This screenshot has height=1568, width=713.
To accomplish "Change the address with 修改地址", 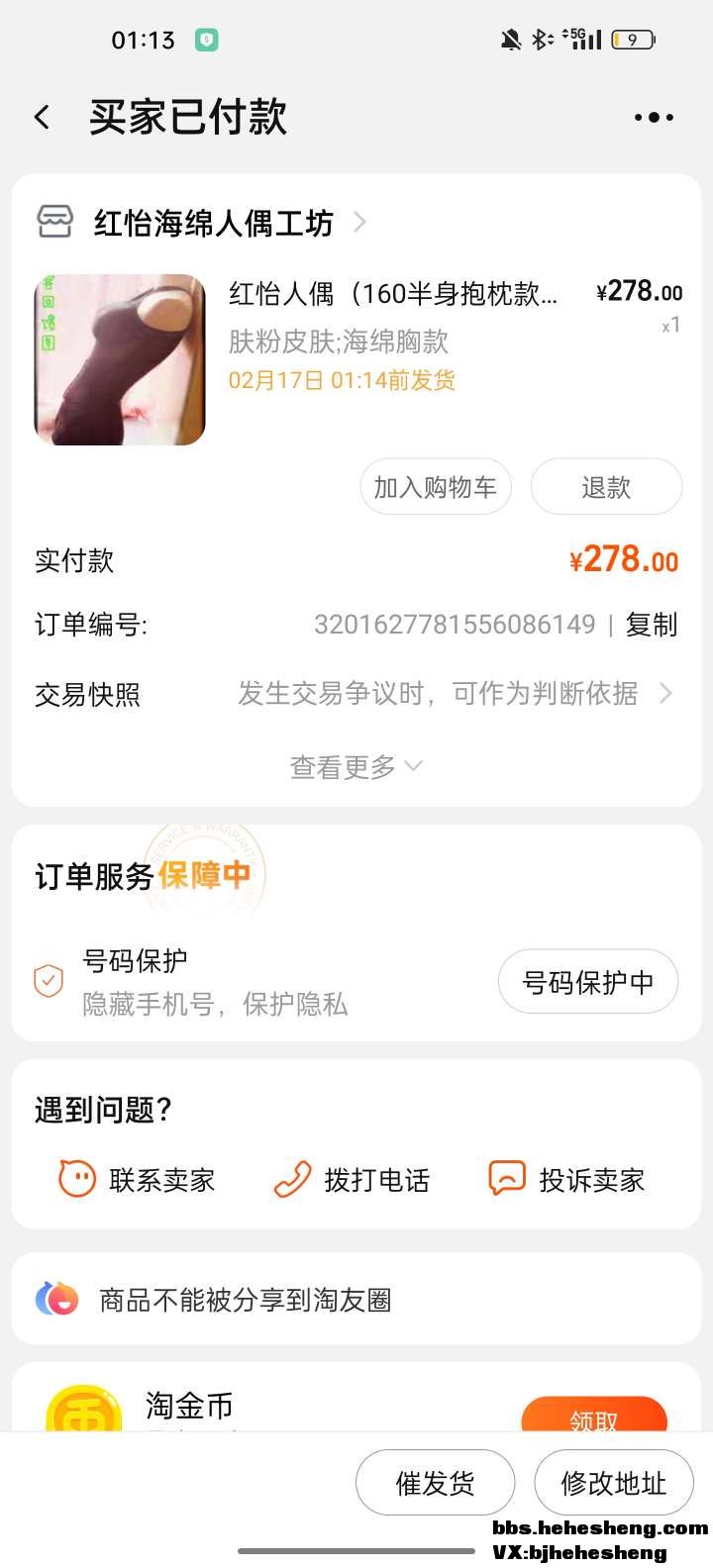I will [613, 1483].
